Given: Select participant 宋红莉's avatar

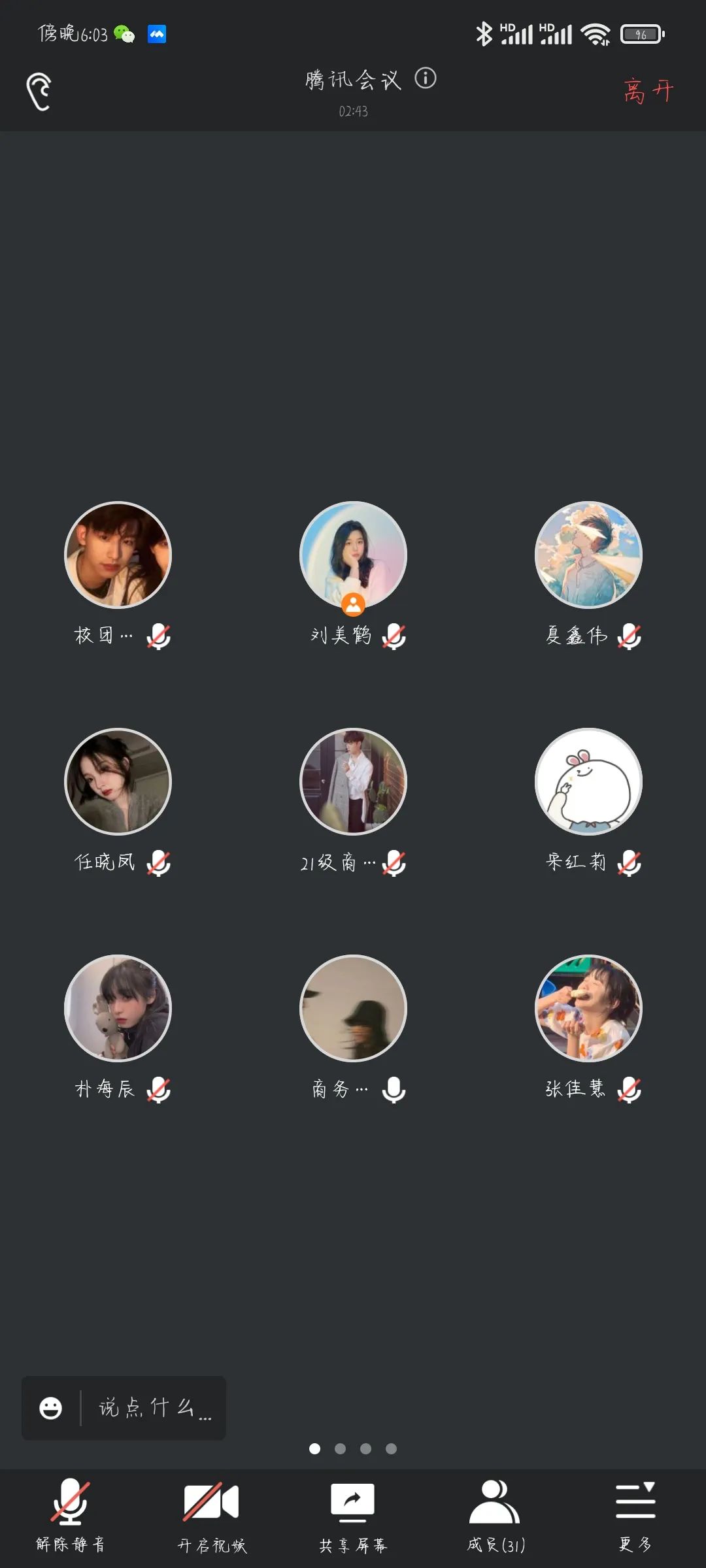Looking at the screenshot, I should 588,781.
